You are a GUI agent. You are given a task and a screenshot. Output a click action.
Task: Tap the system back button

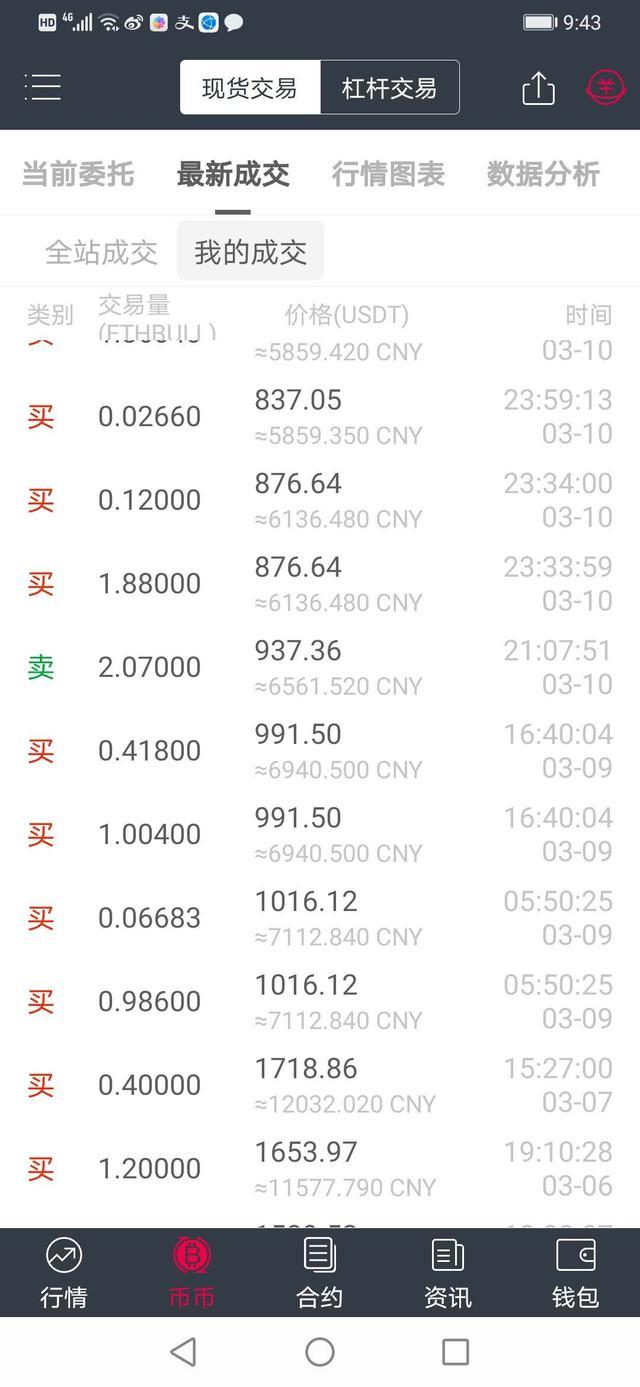(183, 1352)
